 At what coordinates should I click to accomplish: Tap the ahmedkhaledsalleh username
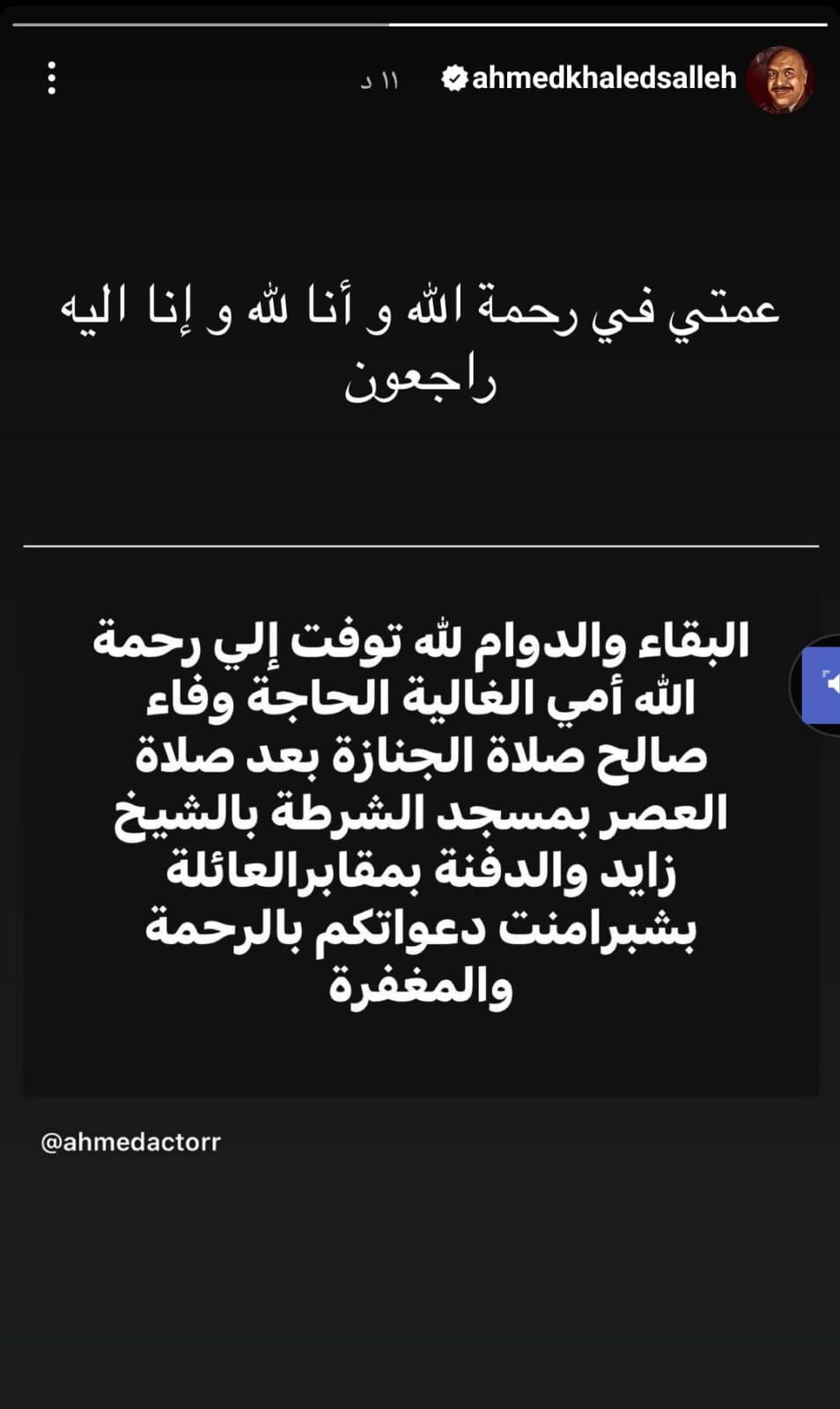point(603,78)
